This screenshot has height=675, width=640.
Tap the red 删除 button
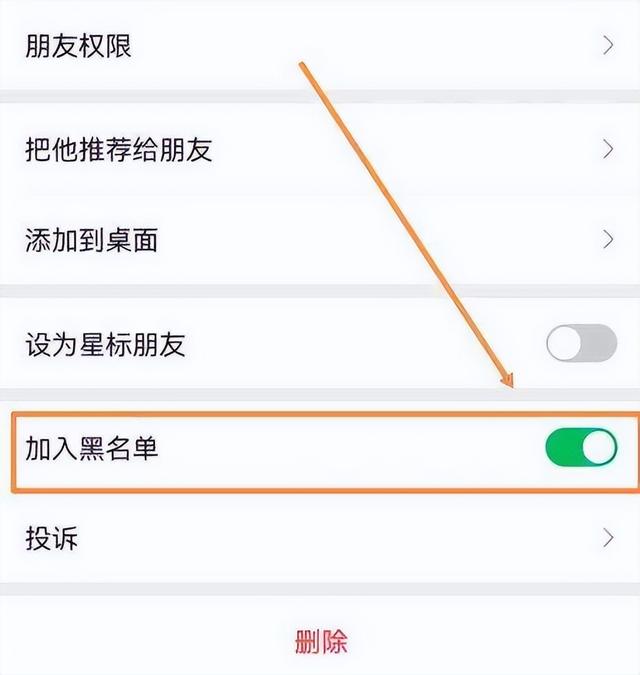(321, 641)
